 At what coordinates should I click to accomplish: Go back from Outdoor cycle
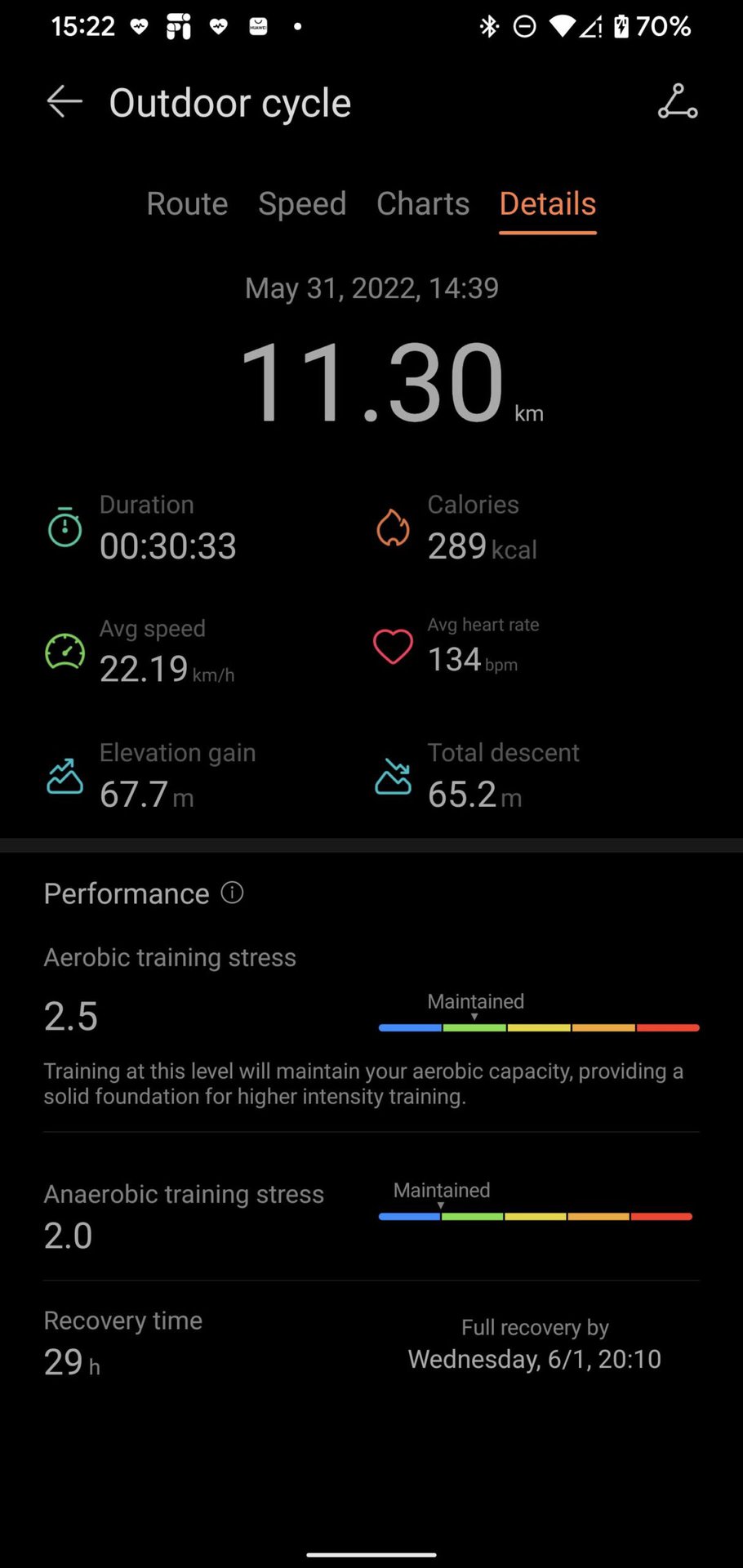click(x=65, y=102)
